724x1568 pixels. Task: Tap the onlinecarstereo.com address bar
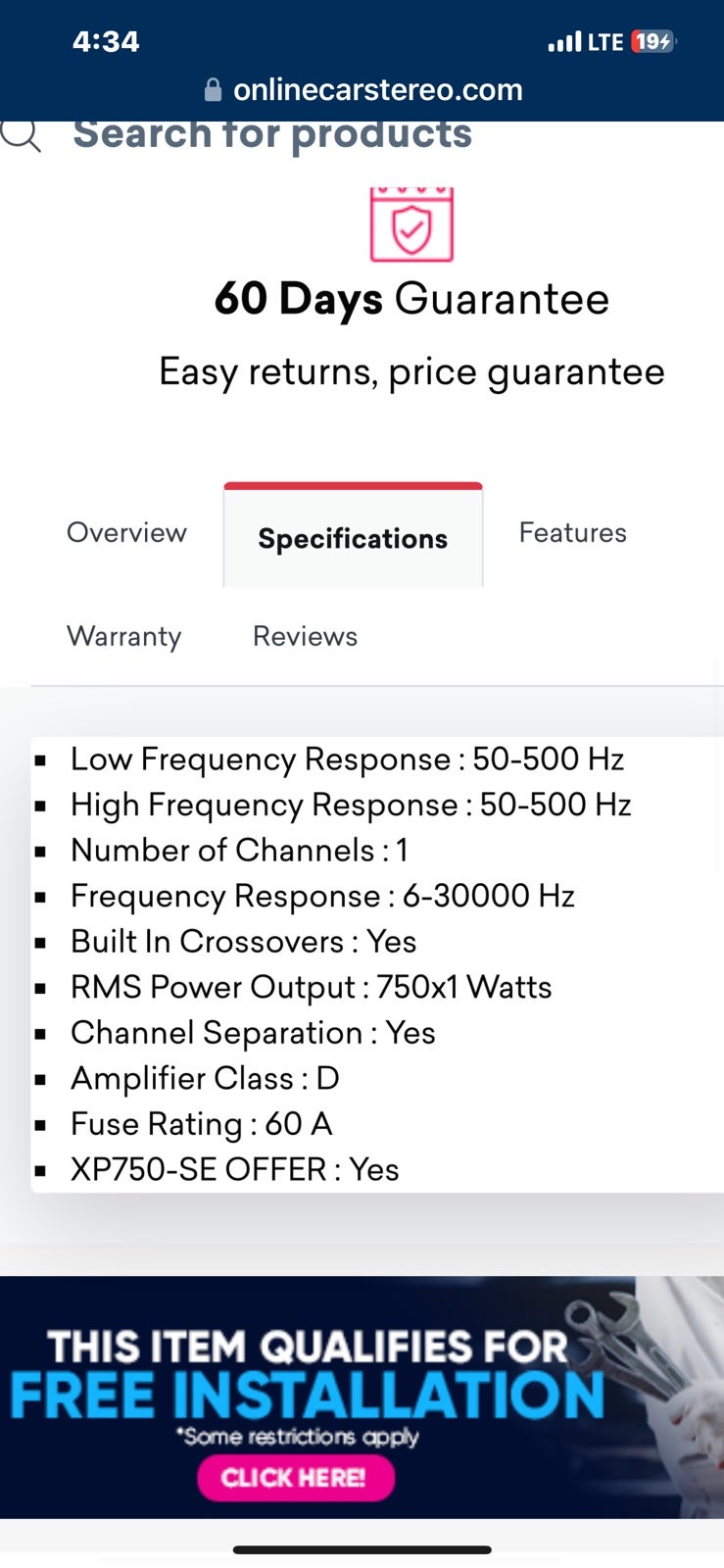pos(362,90)
